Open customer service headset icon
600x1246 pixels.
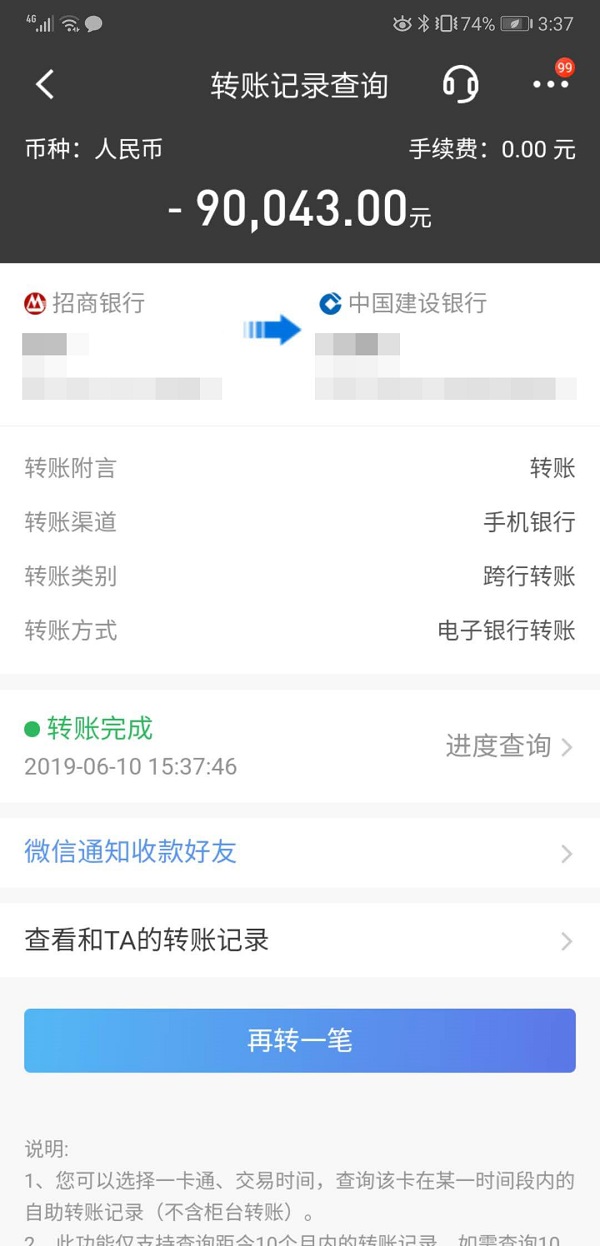[460, 85]
